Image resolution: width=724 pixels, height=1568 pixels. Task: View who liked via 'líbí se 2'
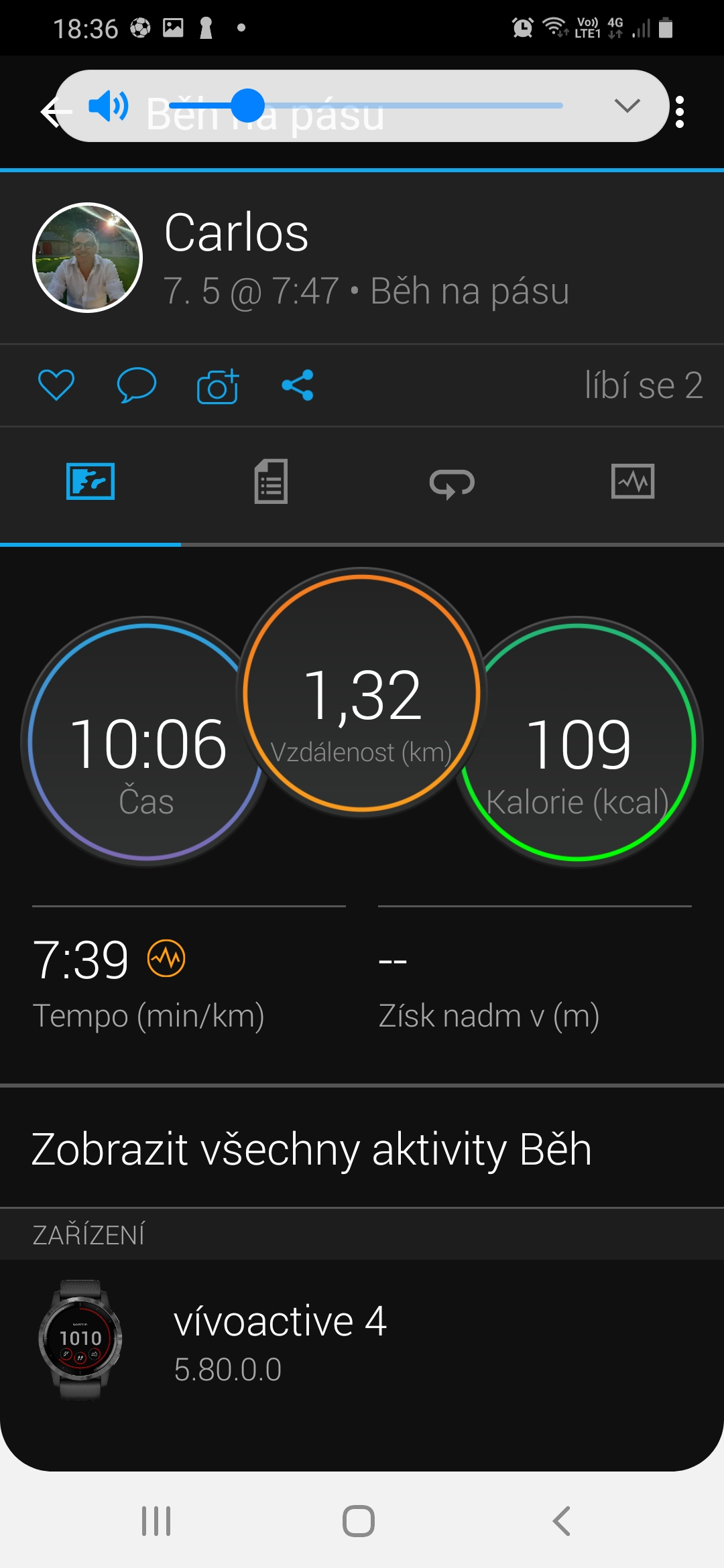(x=644, y=385)
